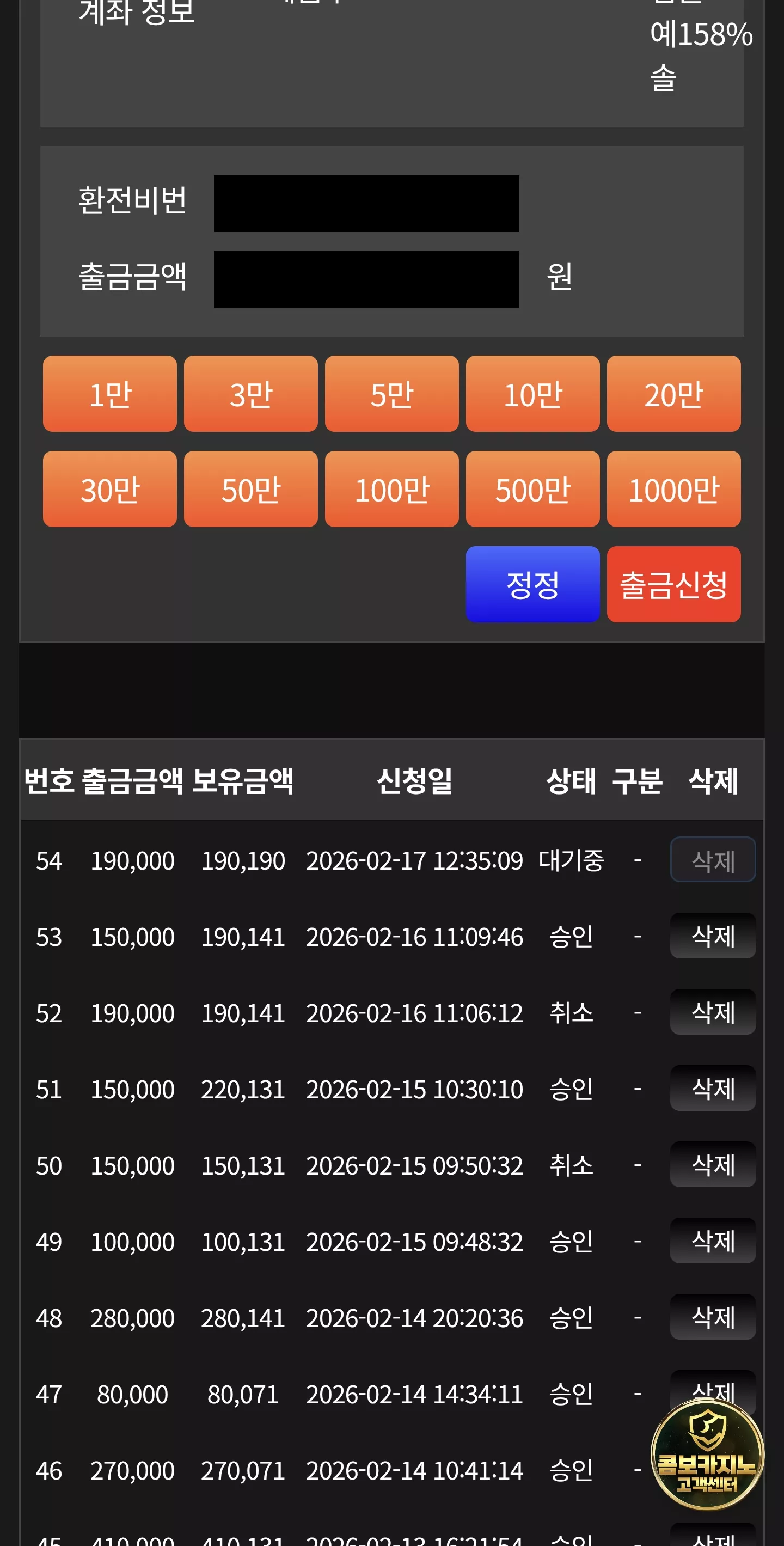Choose the 100만 amount button
This screenshot has height=1546, width=784.
(391, 489)
